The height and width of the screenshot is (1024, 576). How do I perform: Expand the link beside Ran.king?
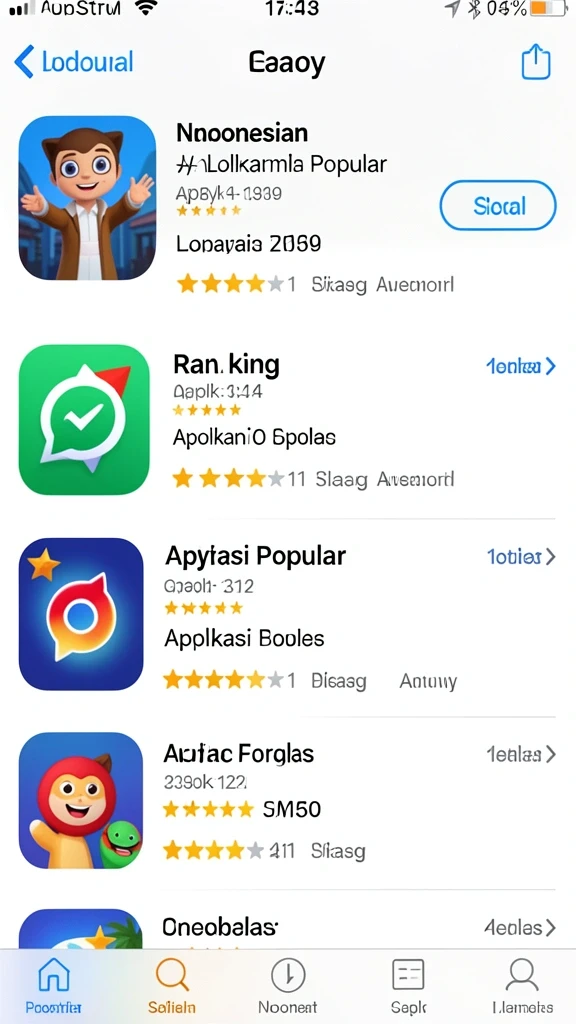(520, 366)
